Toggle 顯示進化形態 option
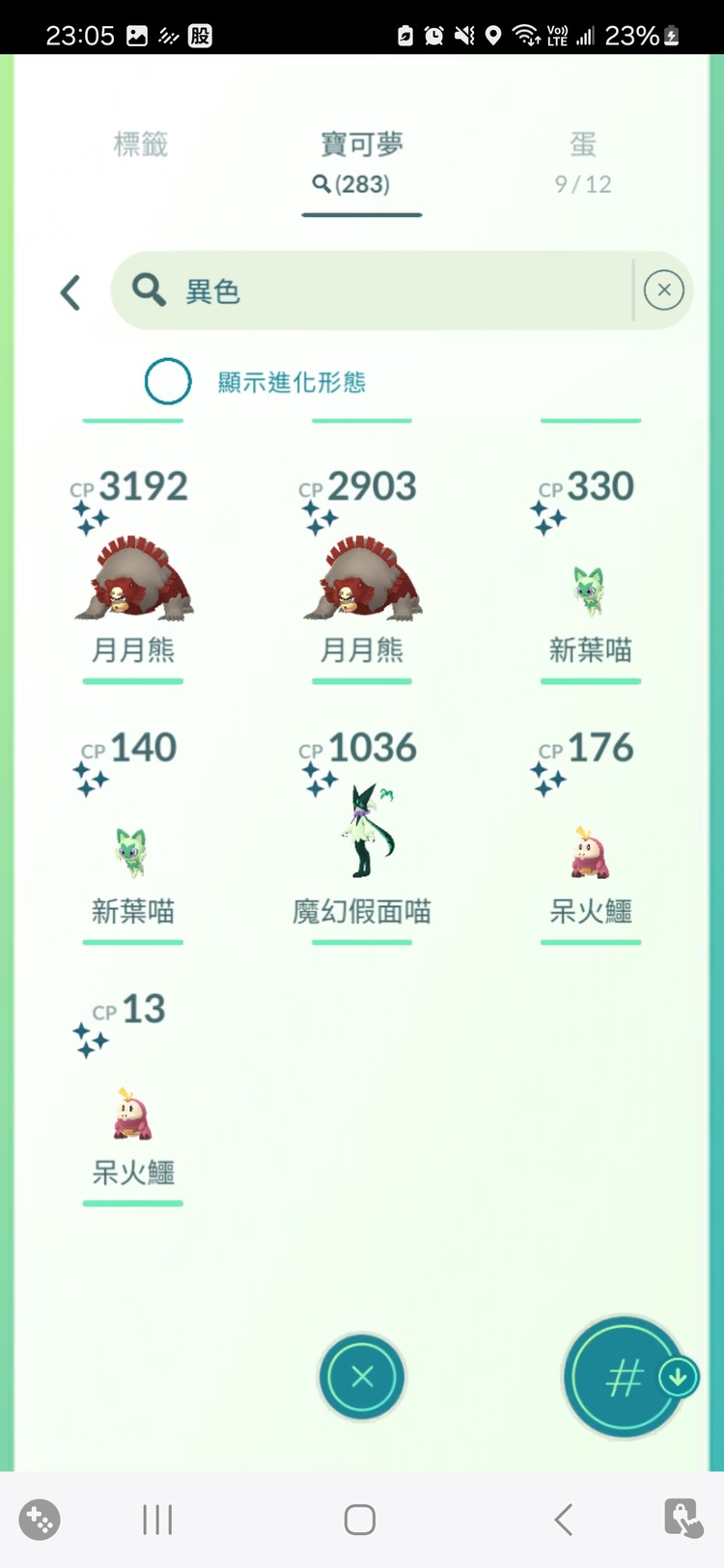724x1568 pixels. (168, 381)
